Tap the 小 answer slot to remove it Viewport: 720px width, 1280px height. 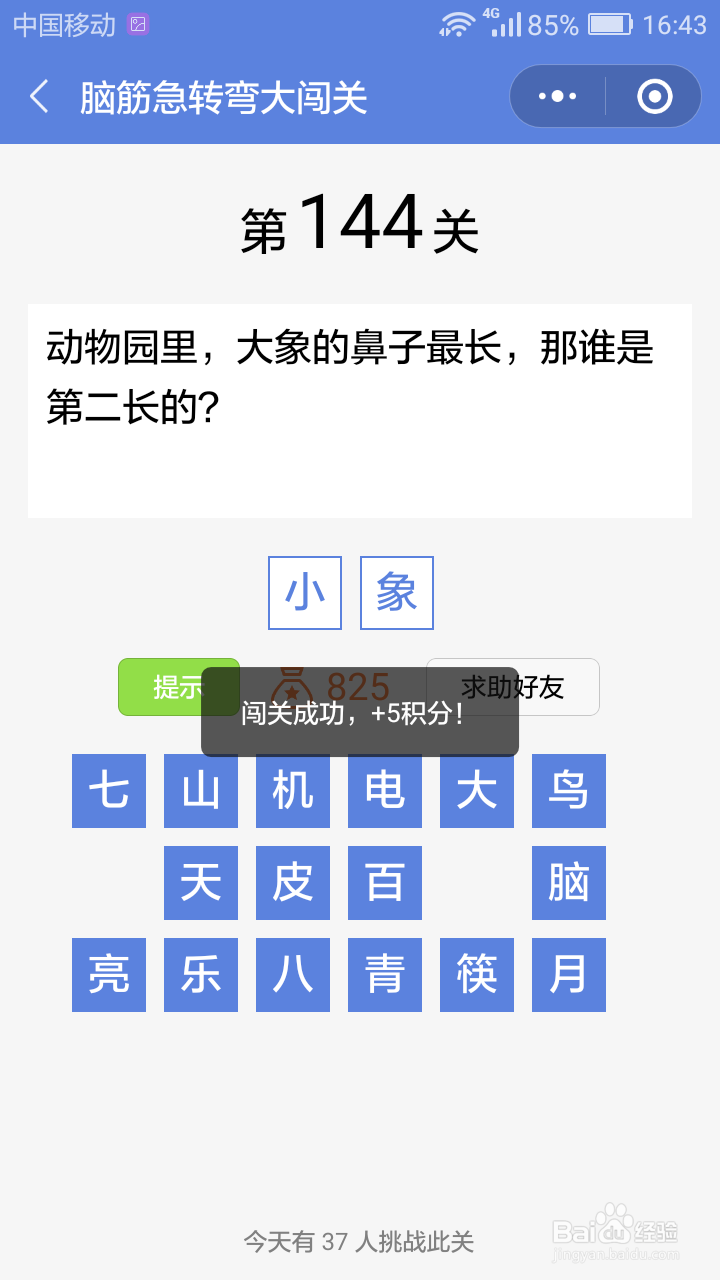304,592
